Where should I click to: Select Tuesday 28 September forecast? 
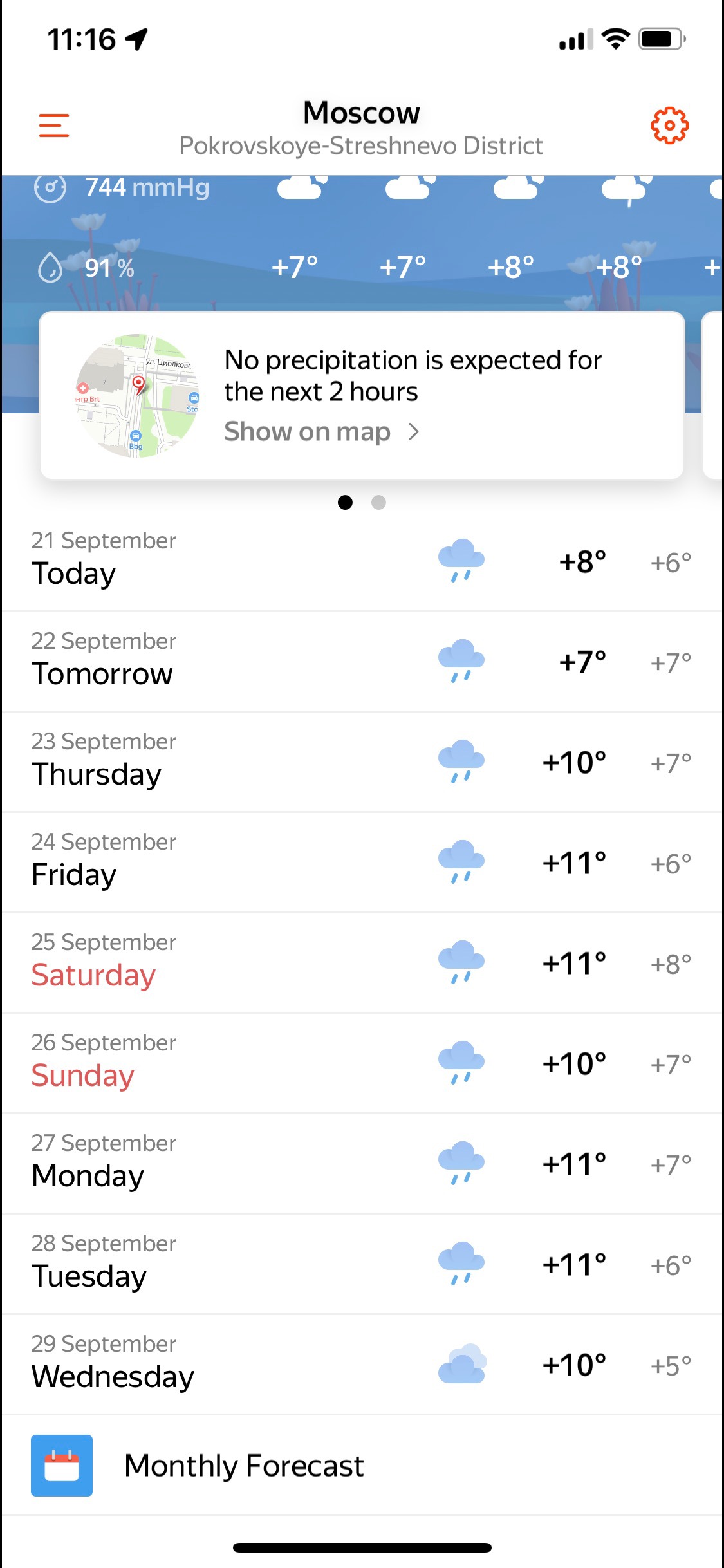[x=361, y=1264]
